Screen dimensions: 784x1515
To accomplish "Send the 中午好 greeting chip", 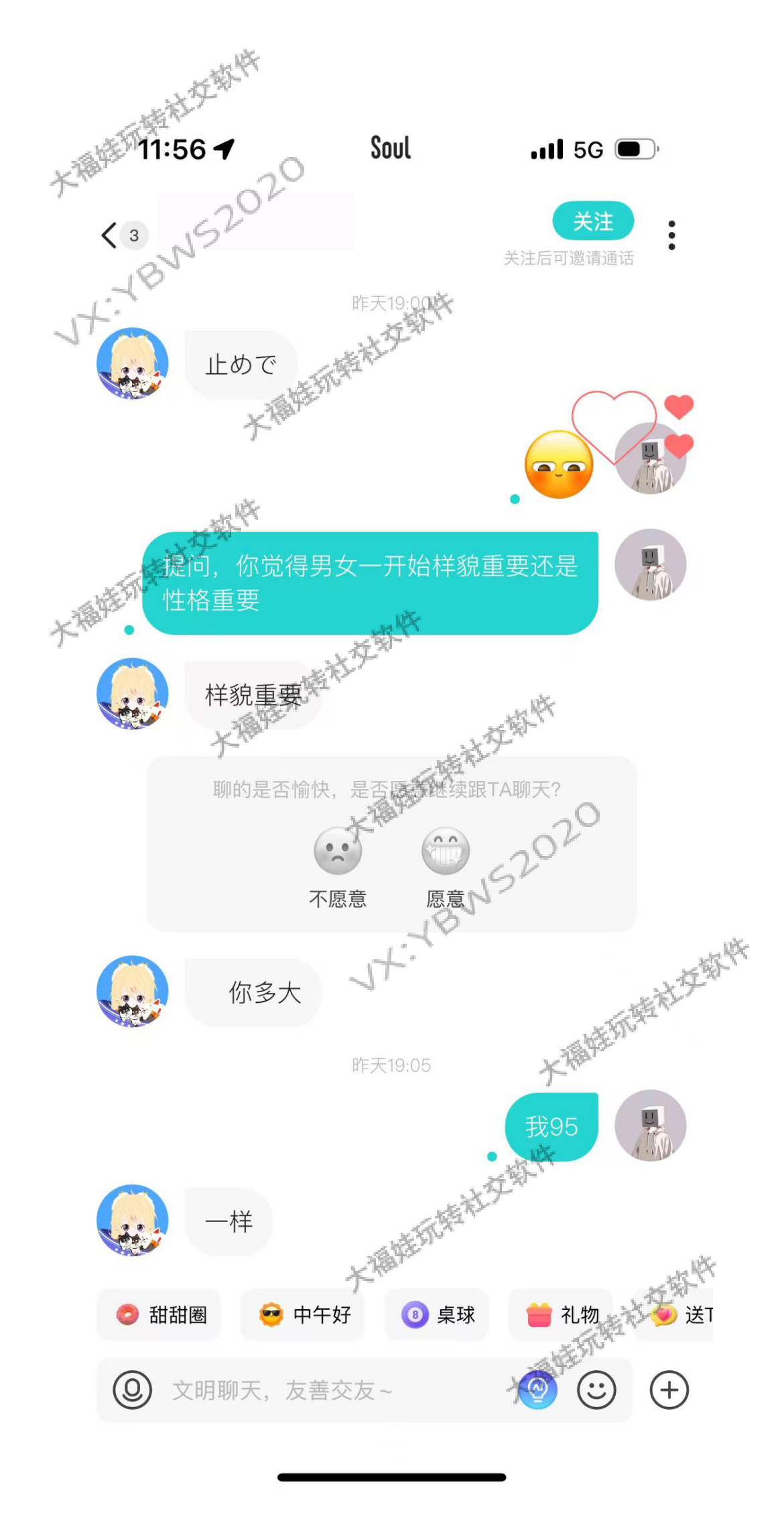I will tap(305, 1315).
